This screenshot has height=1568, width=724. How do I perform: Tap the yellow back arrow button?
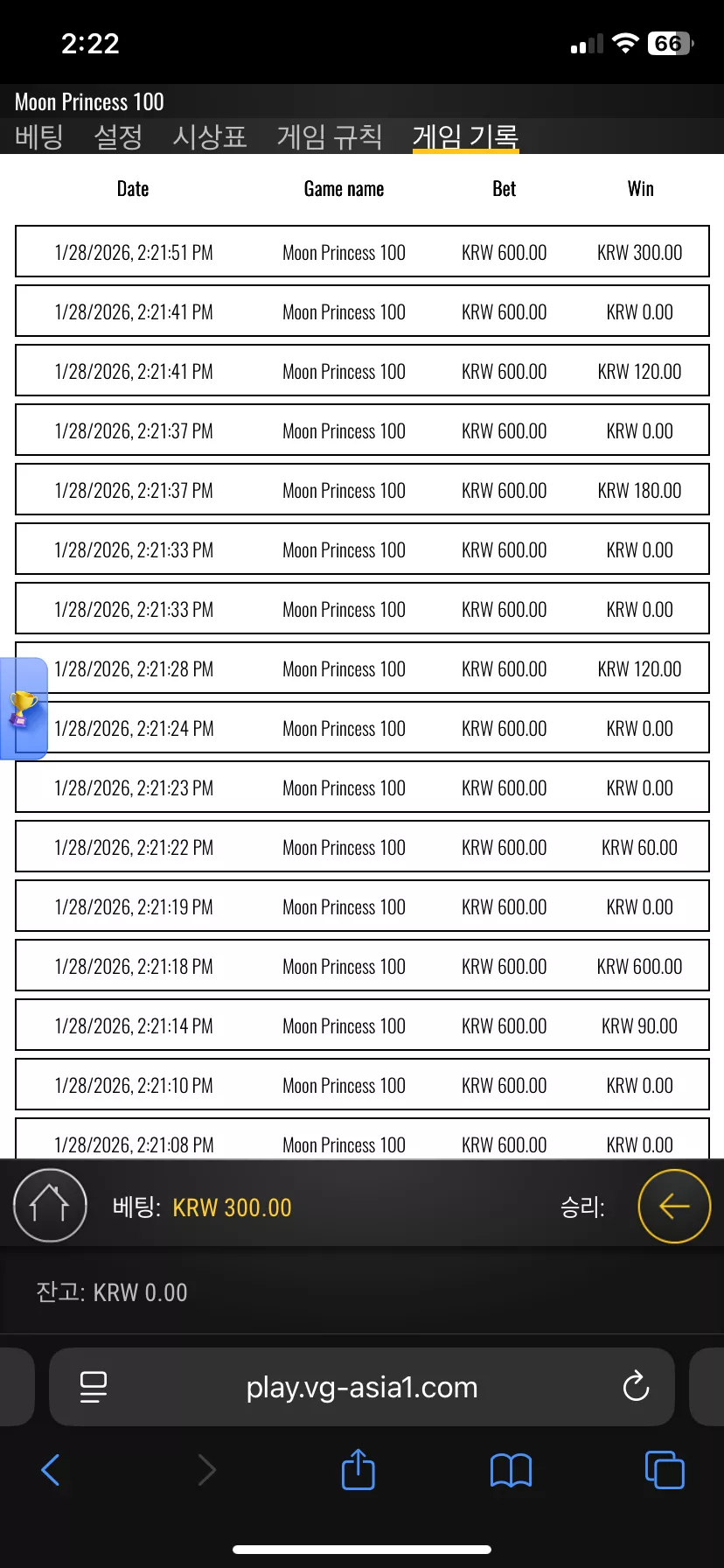pyautogui.click(x=674, y=1207)
